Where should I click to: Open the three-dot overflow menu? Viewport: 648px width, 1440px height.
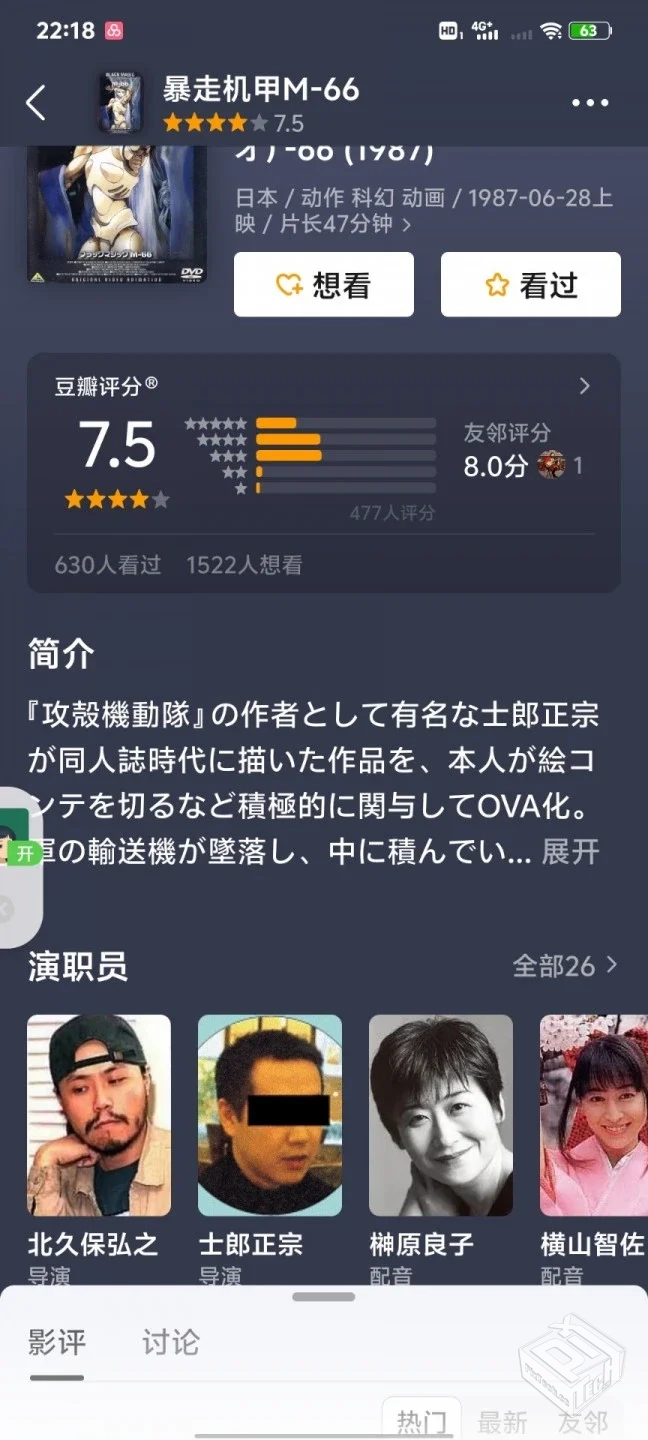(x=590, y=103)
